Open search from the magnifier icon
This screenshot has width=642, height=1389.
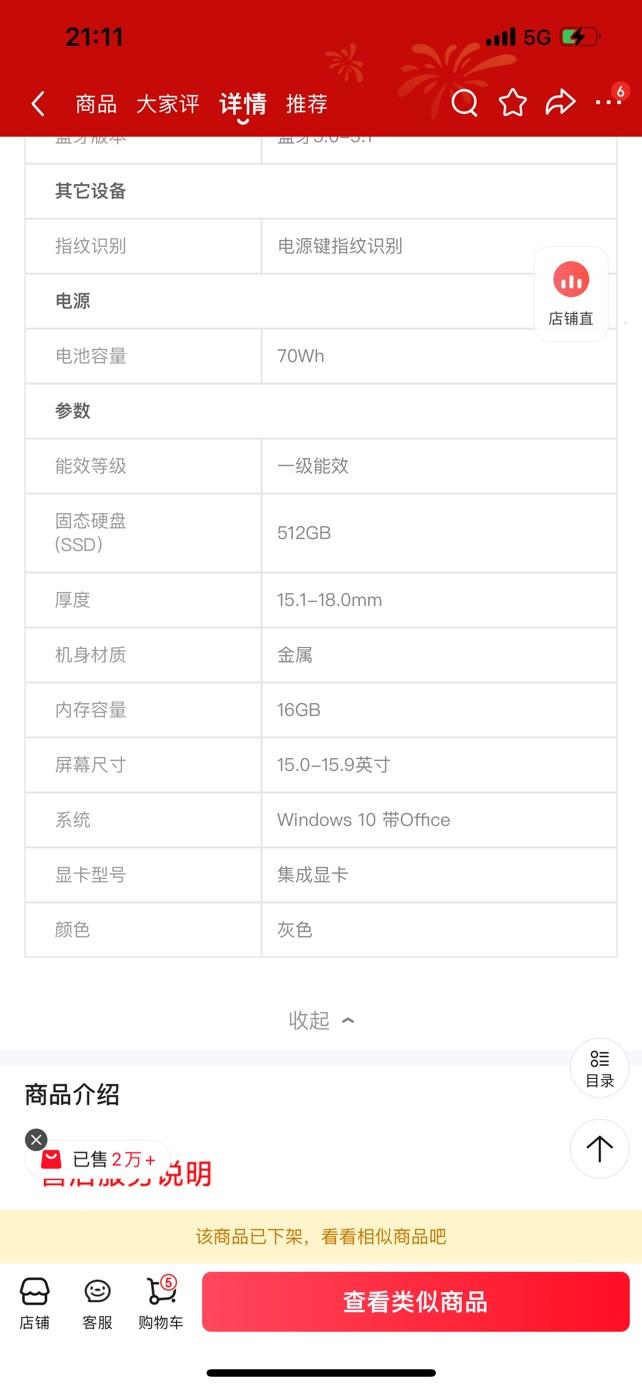465,102
